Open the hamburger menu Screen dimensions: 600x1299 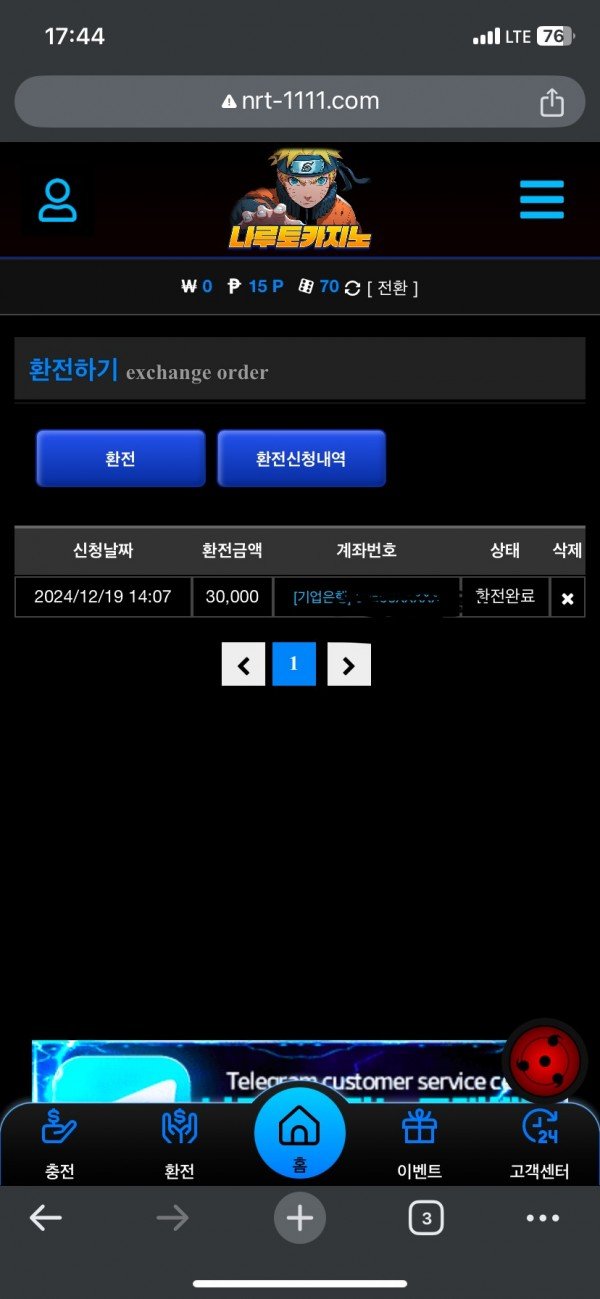(x=542, y=200)
